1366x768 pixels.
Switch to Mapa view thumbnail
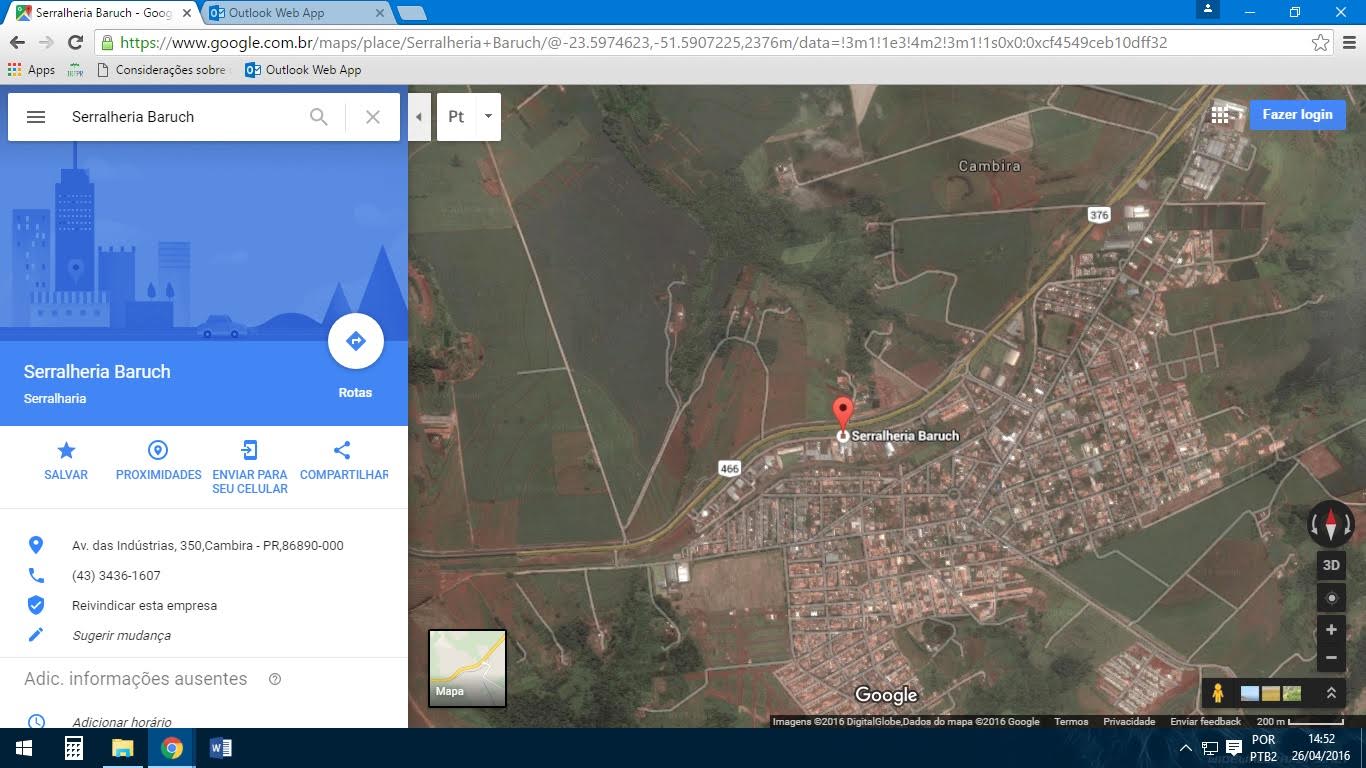point(467,667)
